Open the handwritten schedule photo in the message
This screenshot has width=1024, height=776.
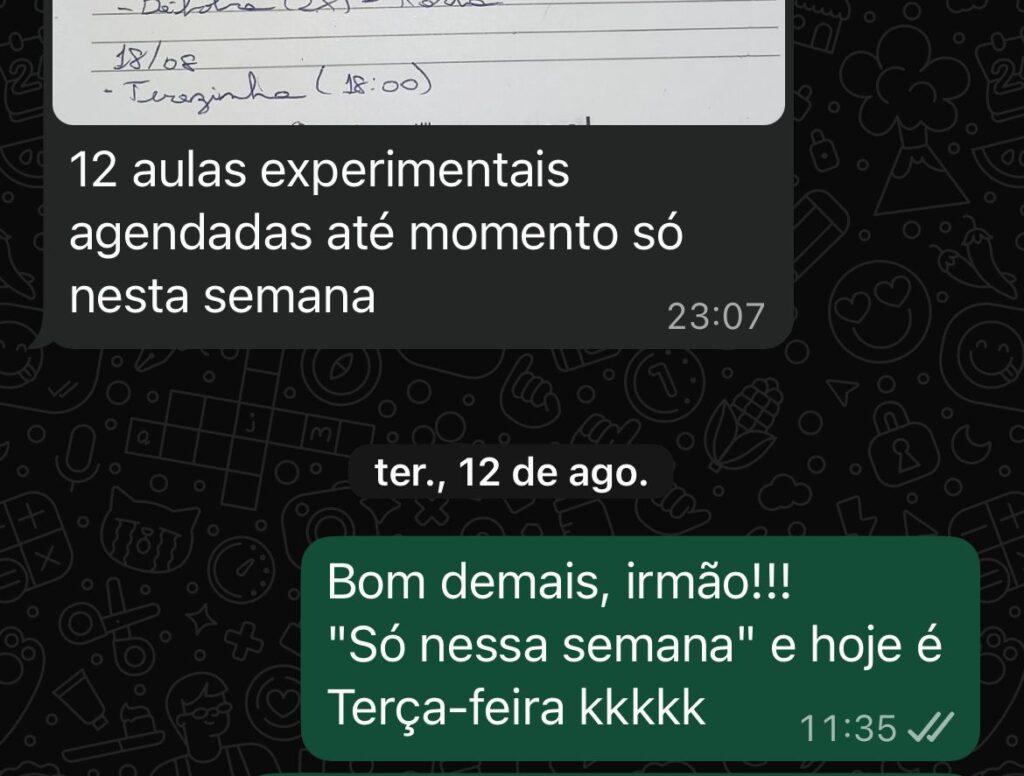(x=418, y=60)
